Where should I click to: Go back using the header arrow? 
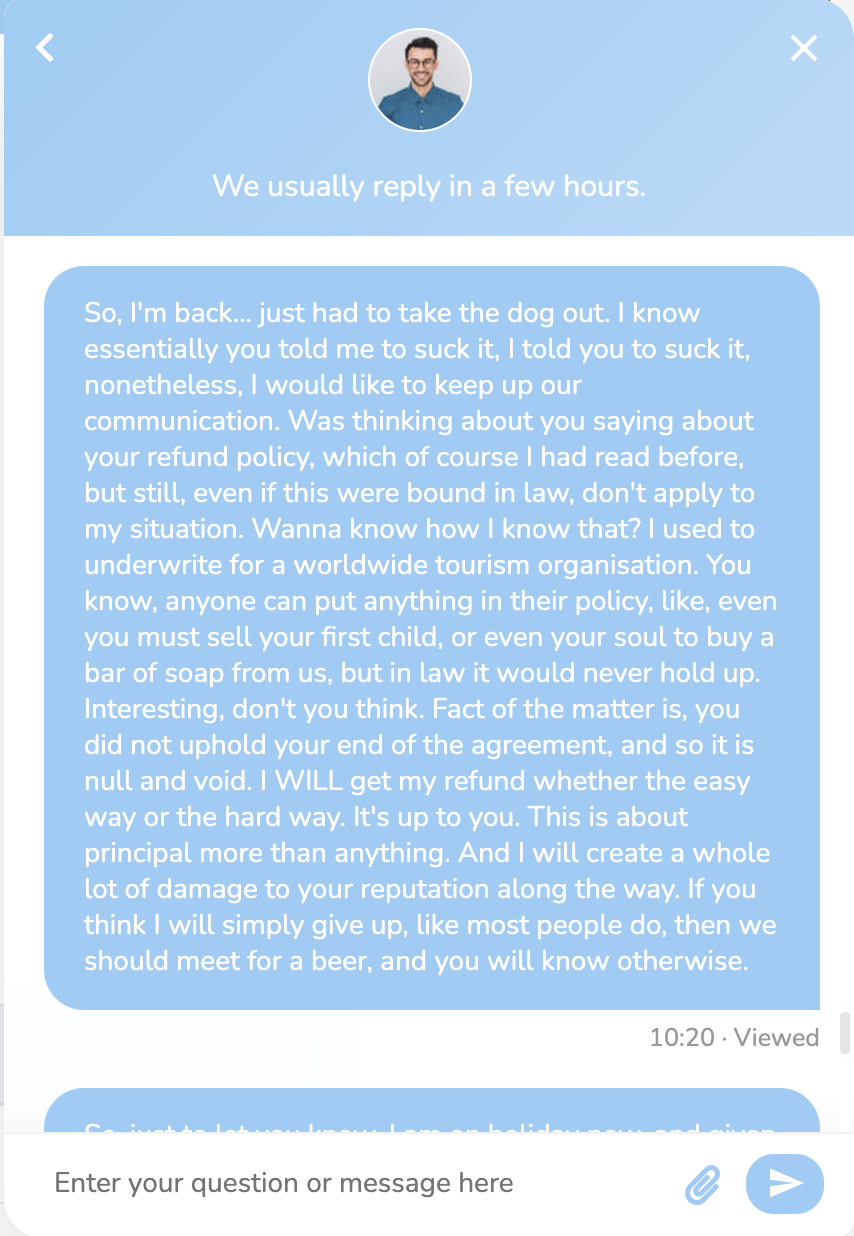45,48
